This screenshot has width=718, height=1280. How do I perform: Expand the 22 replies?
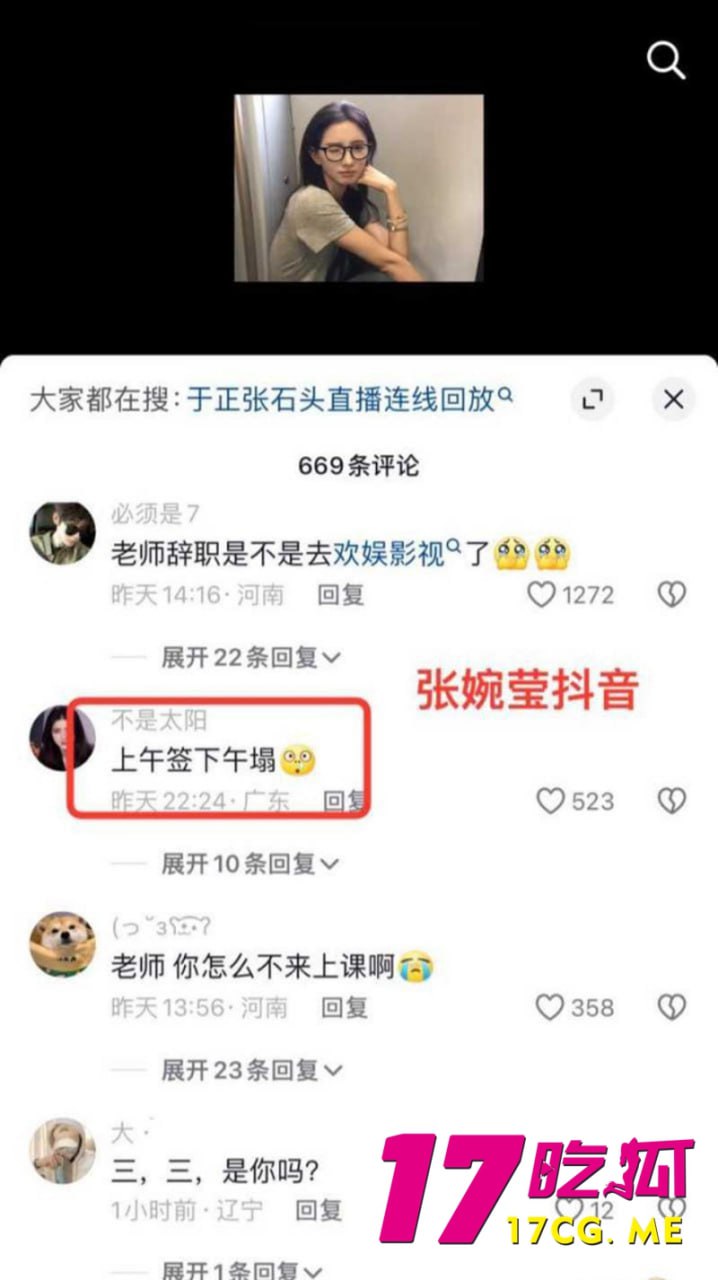click(250, 657)
